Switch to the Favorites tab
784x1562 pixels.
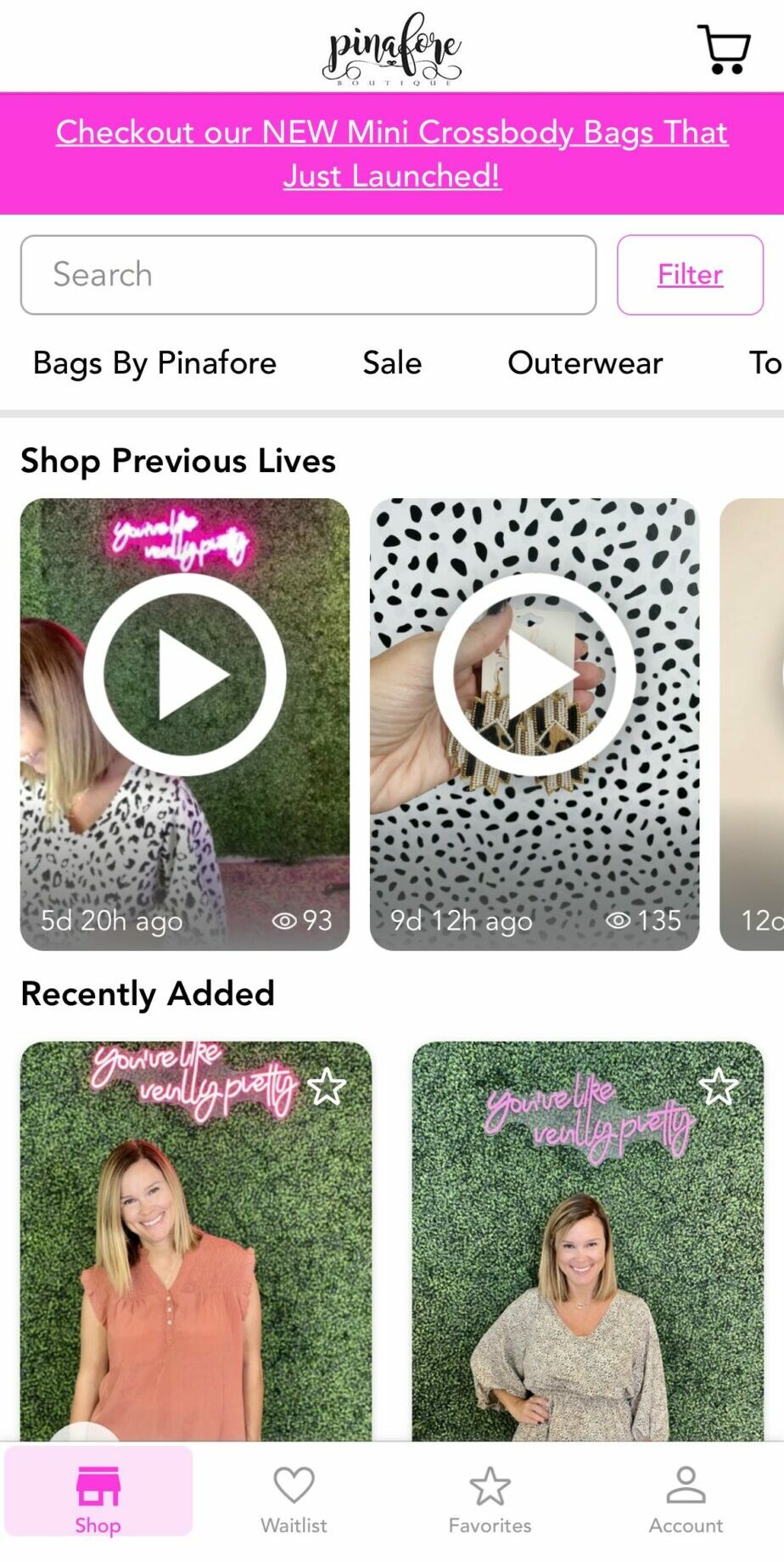[490, 1499]
